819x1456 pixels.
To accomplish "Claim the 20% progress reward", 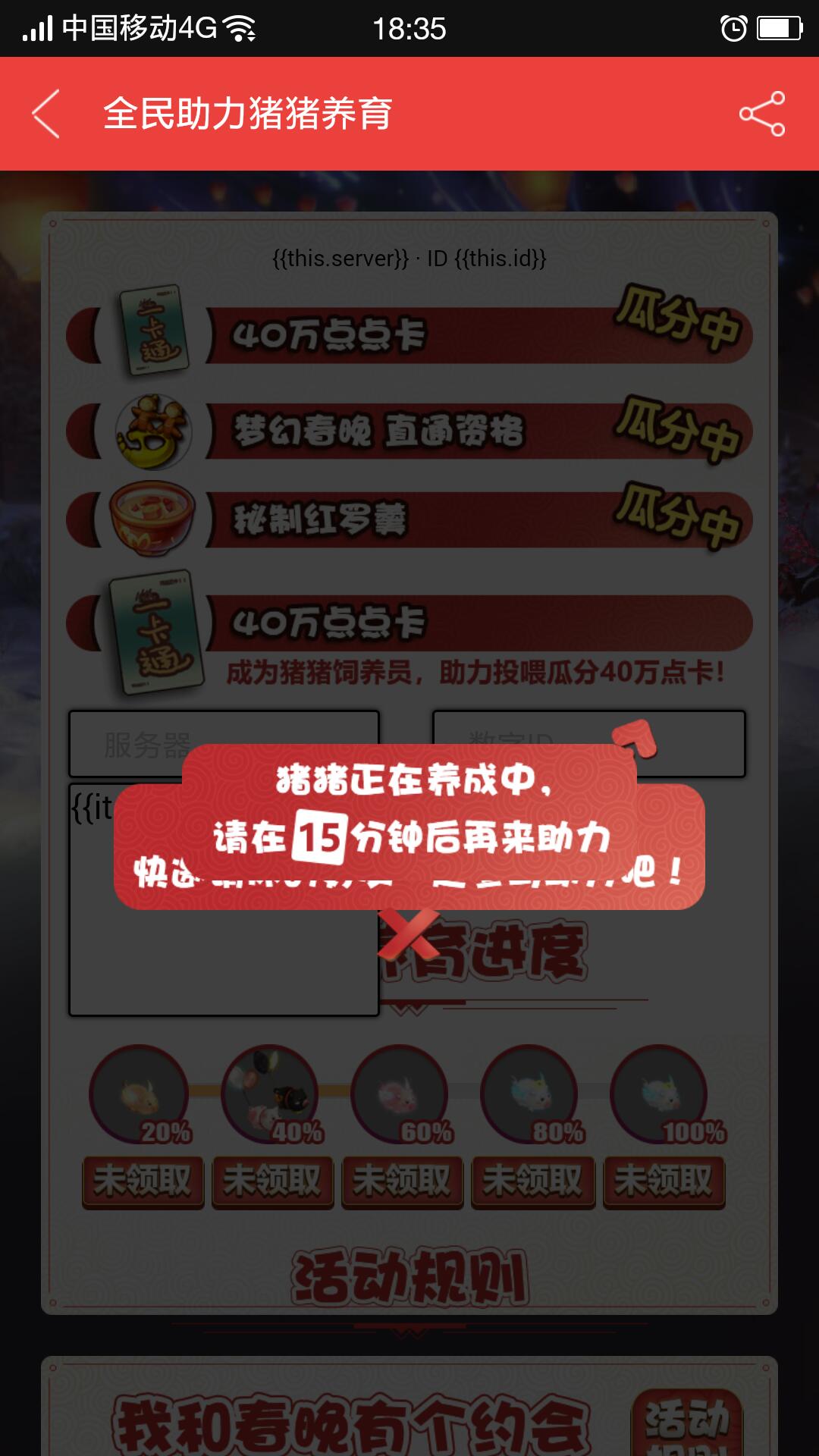I will tap(143, 1181).
